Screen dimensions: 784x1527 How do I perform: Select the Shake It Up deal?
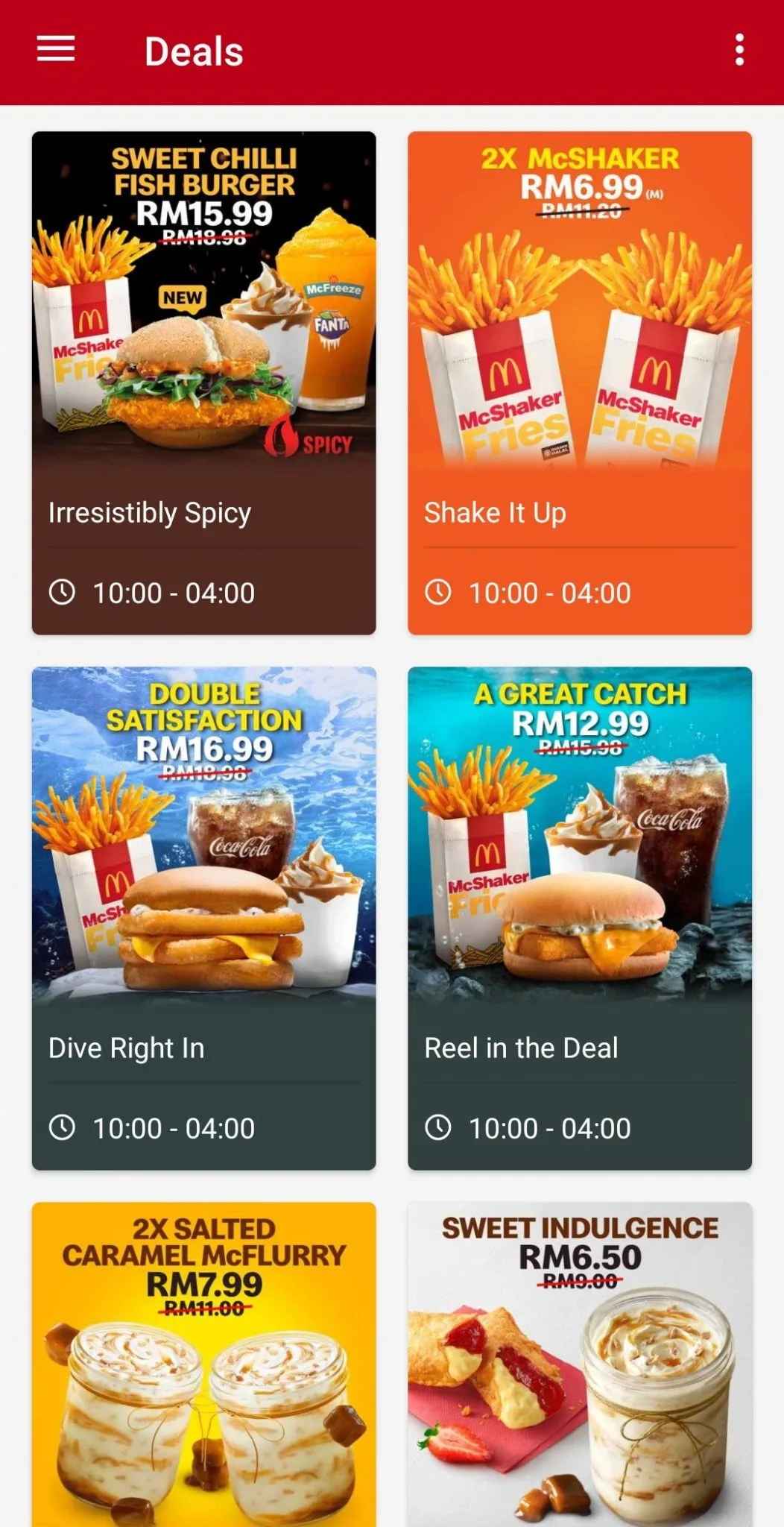(579, 382)
